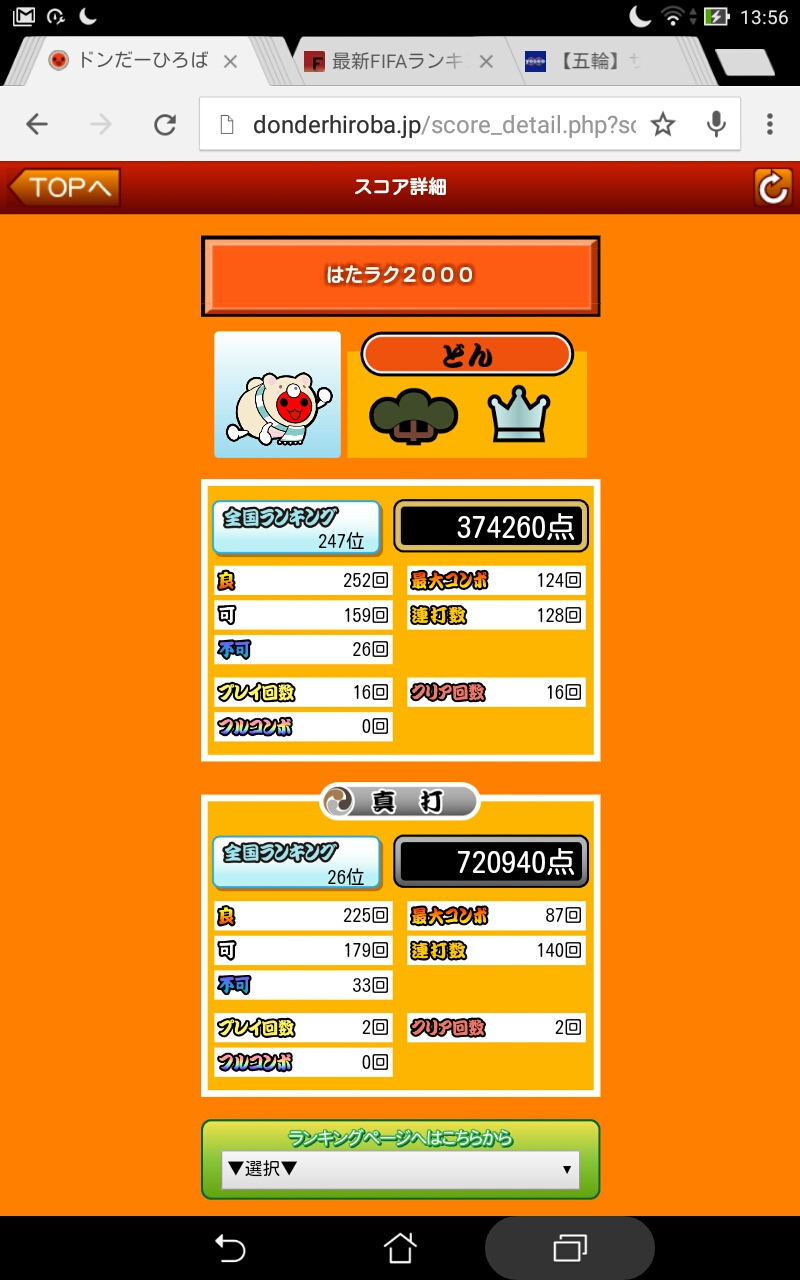
Task: Open Chrome's three-dot overflow menu
Action: (769, 124)
